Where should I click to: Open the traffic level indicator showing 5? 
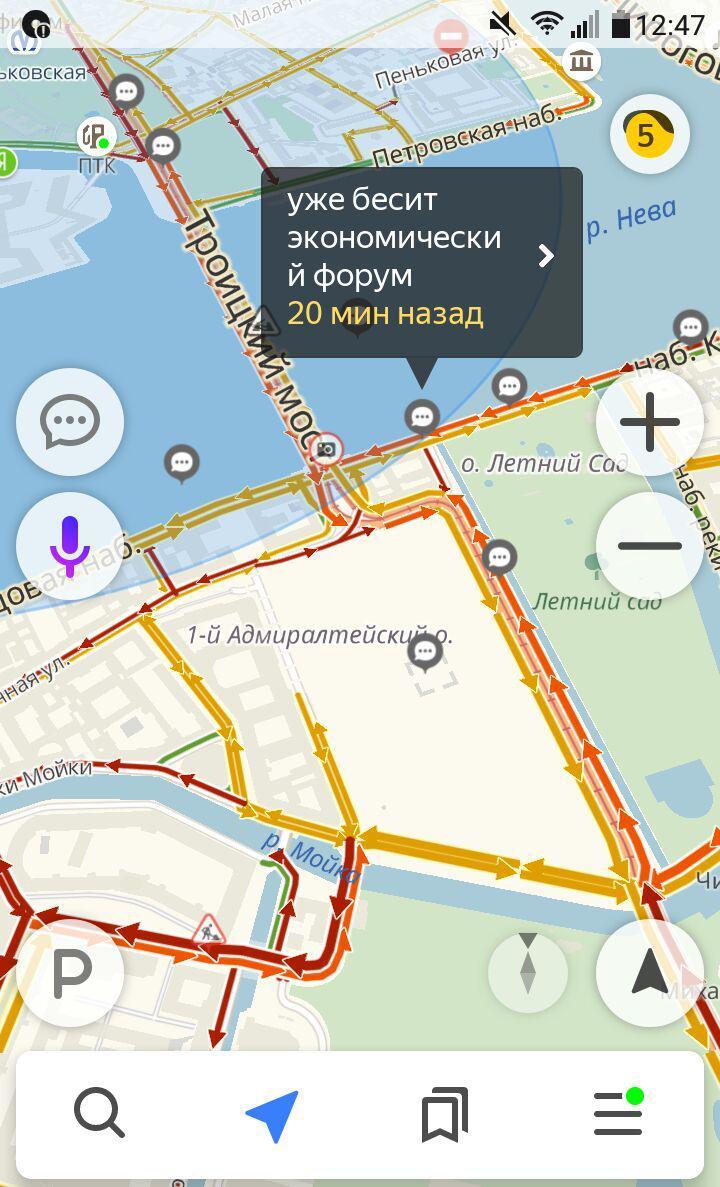click(650, 134)
